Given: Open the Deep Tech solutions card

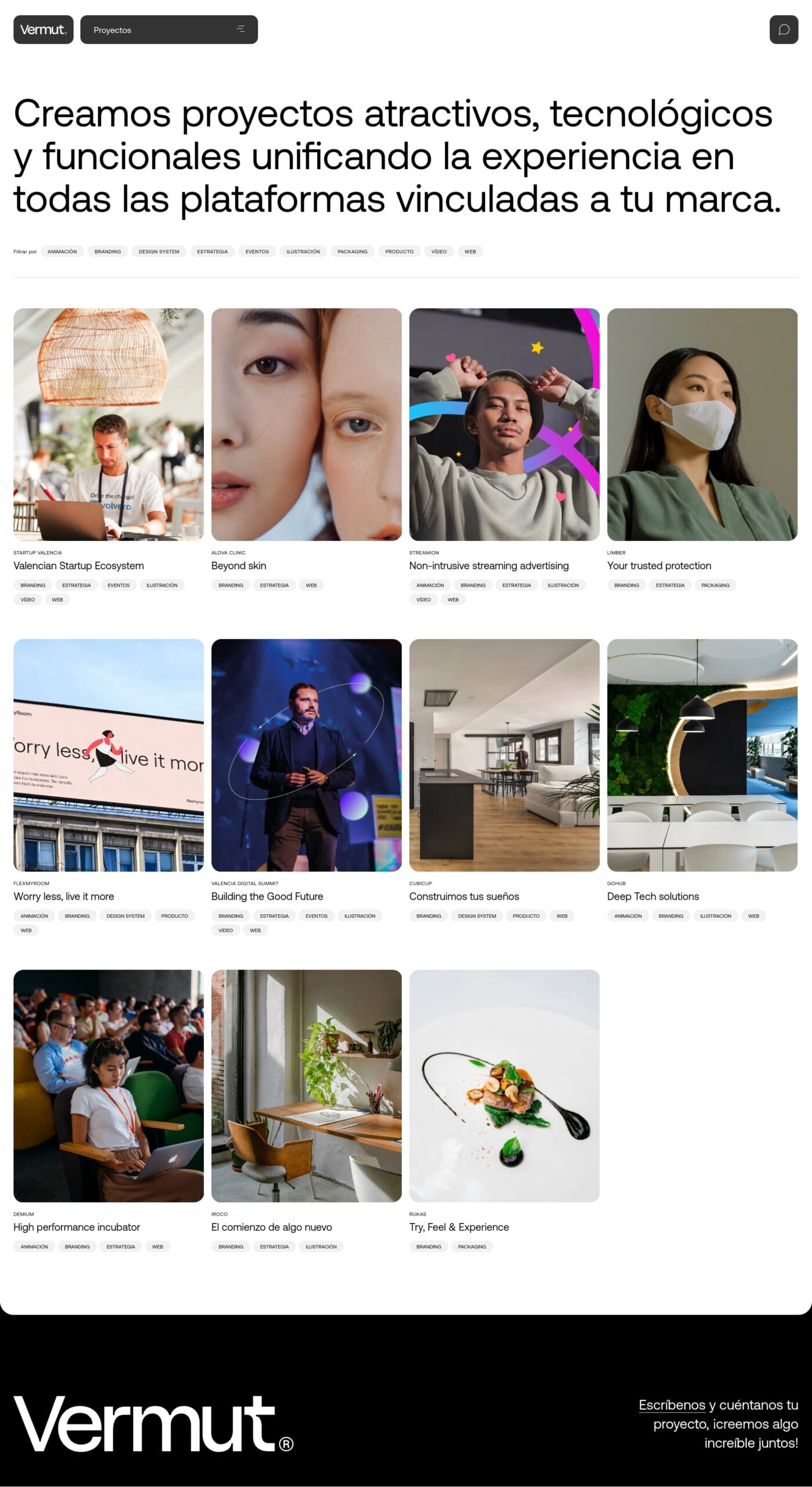Looking at the screenshot, I should pyautogui.click(x=702, y=755).
